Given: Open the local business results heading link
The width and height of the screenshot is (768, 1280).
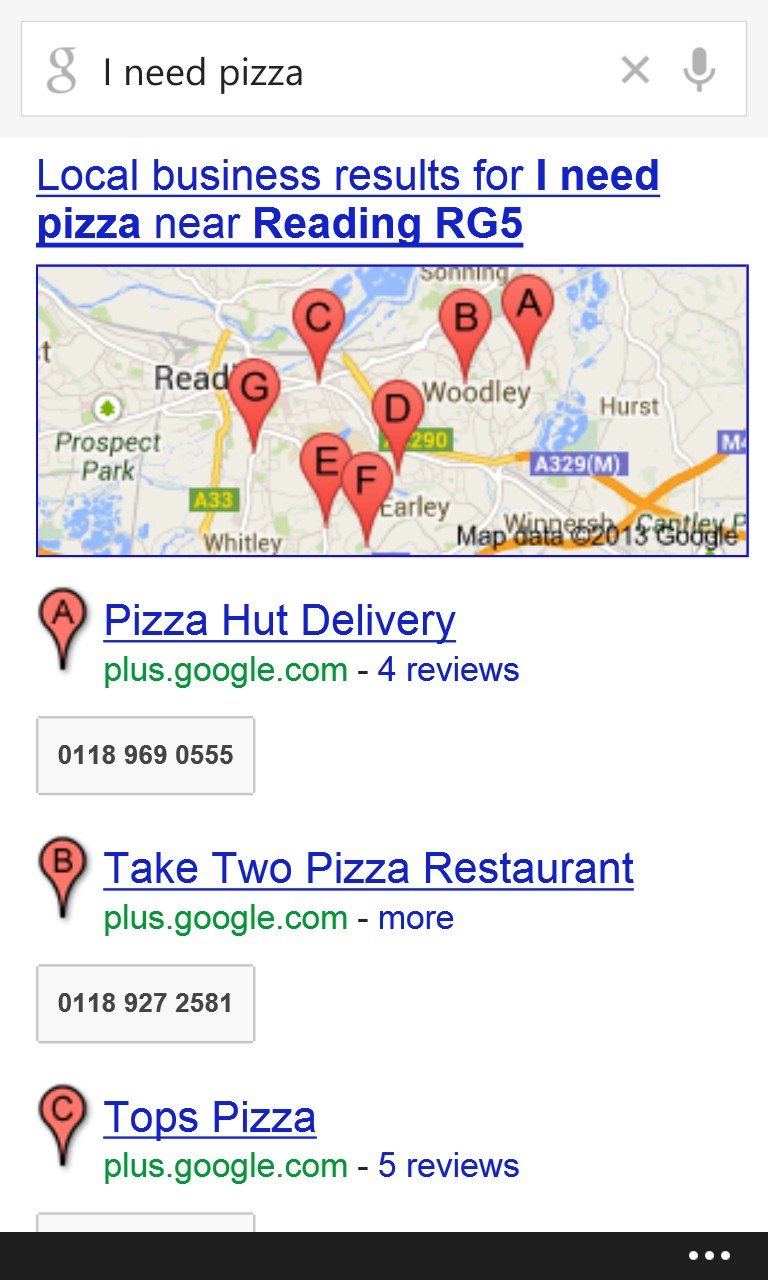Looking at the screenshot, I should (x=348, y=200).
